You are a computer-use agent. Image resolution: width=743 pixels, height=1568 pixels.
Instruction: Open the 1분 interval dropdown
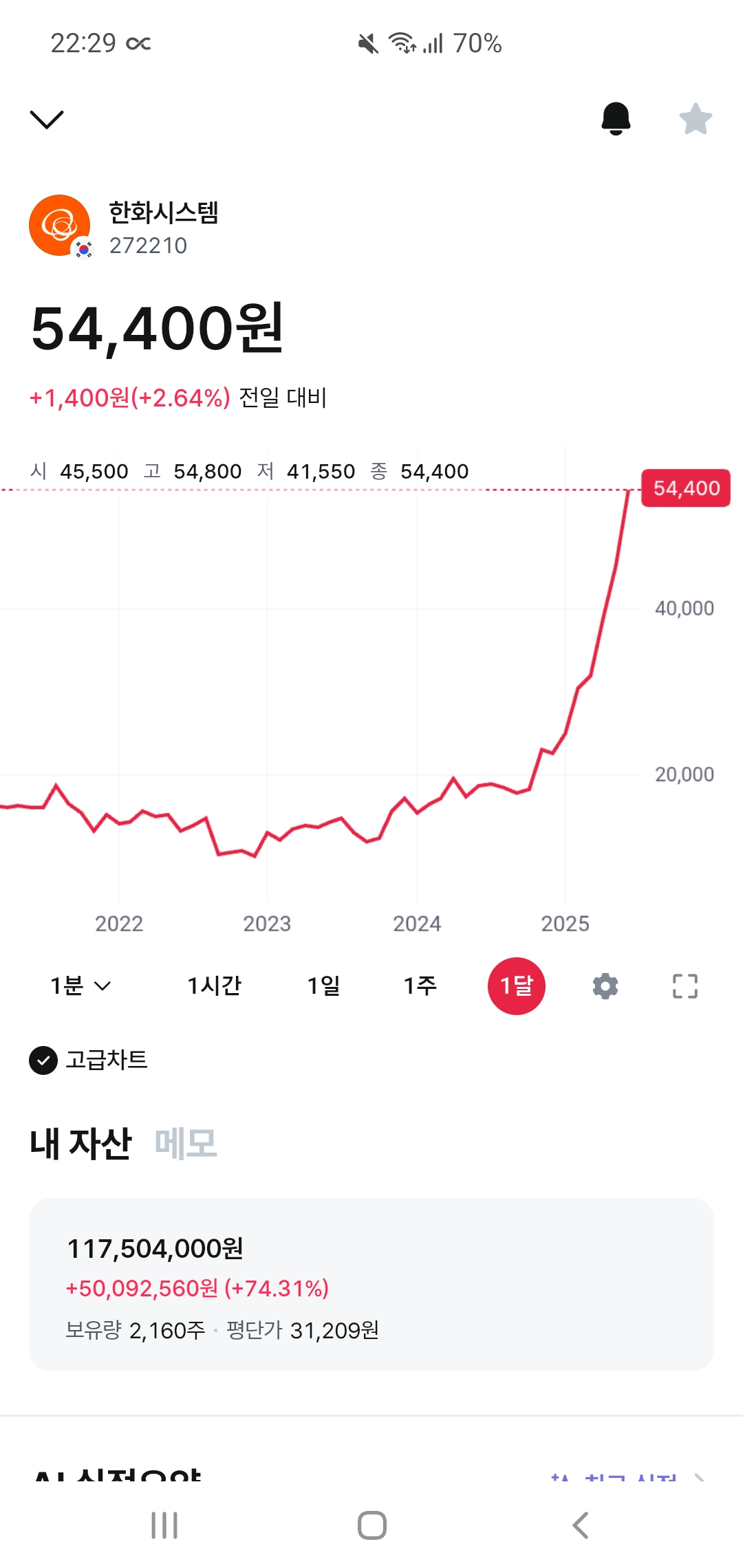coord(80,986)
